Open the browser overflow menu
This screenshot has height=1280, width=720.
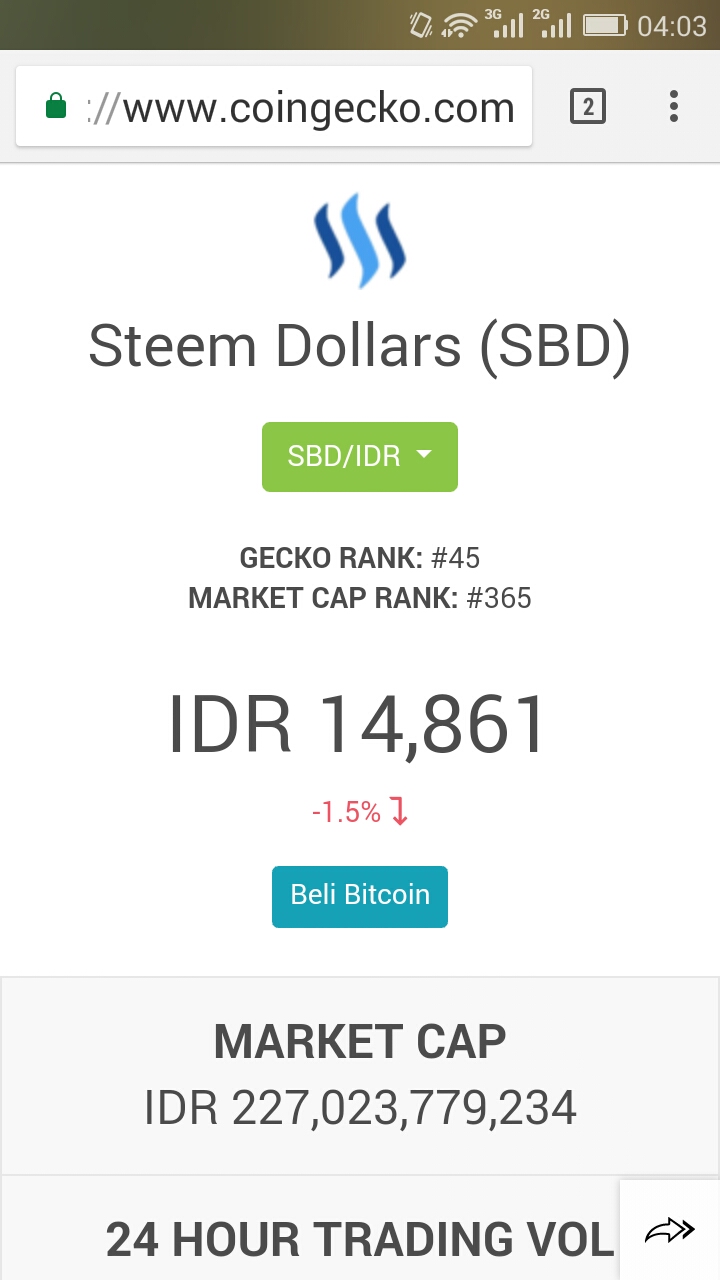point(674,106)
